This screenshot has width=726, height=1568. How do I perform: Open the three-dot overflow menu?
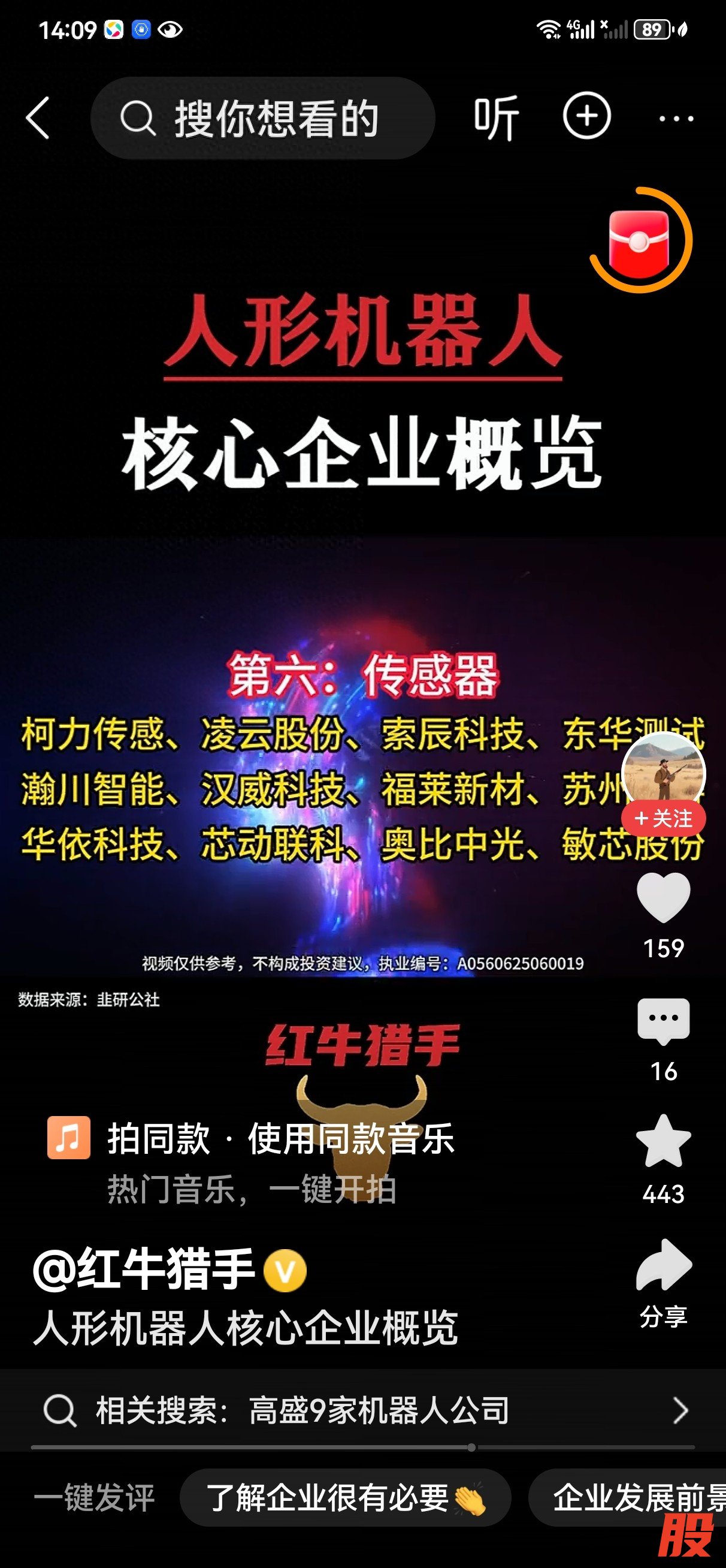(x=676, y=119)
